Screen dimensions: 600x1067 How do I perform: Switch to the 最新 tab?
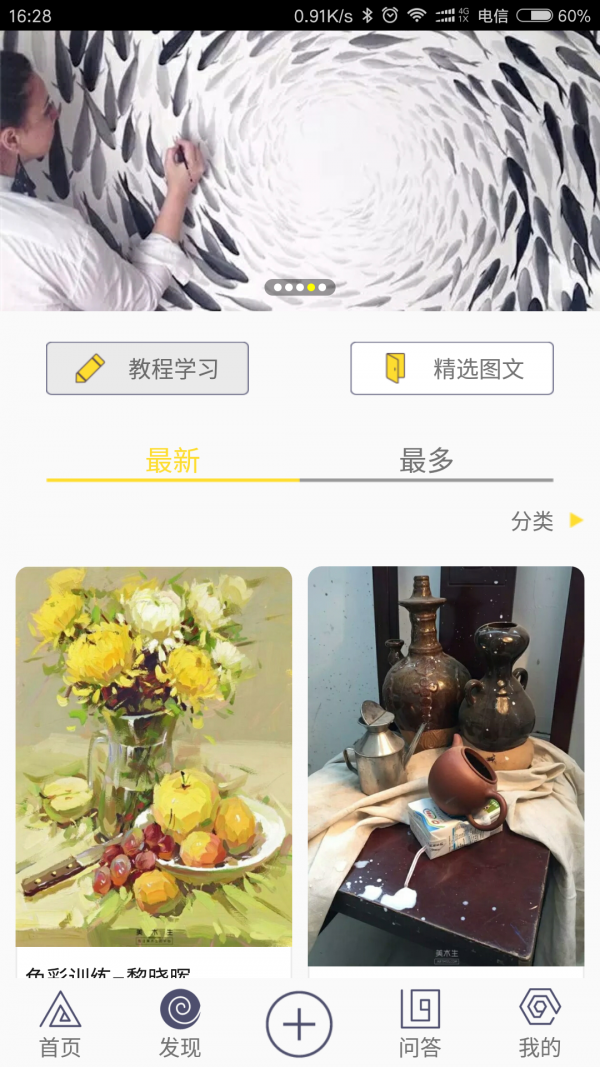(x=173, y=461)
